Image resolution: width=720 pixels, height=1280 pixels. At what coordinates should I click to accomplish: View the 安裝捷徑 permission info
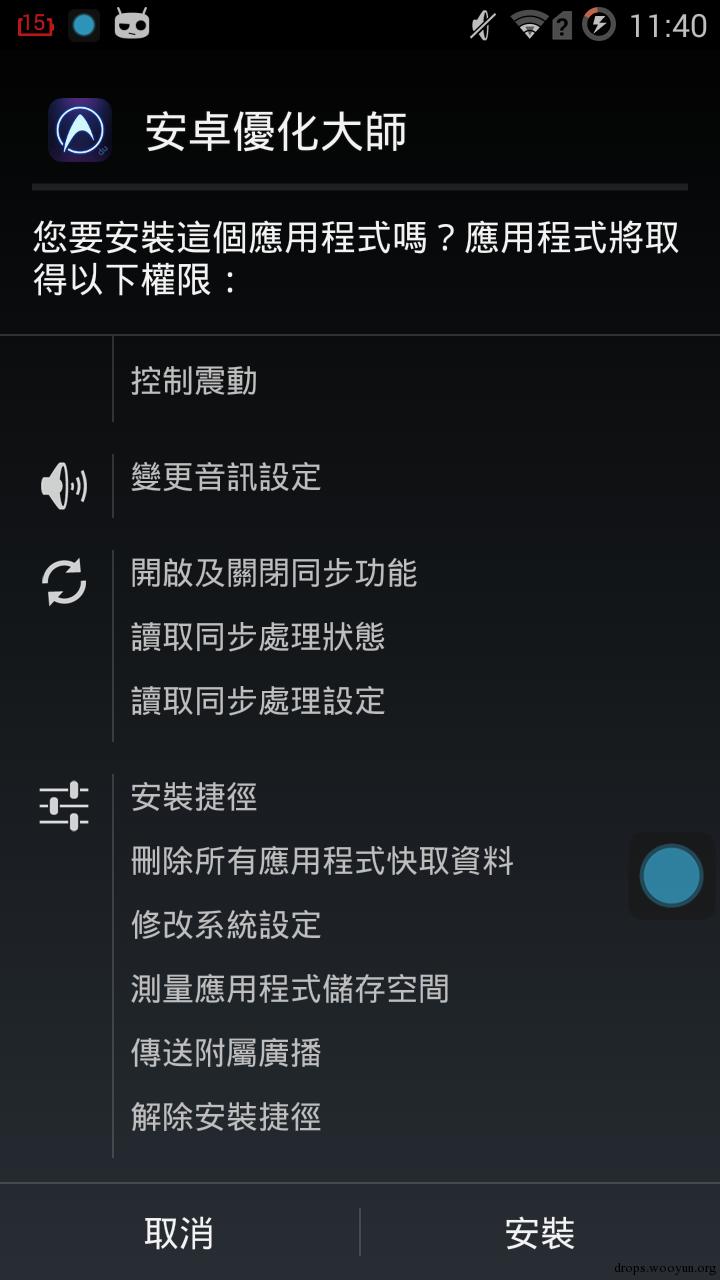pyautogui.click(x=195, y=797)
